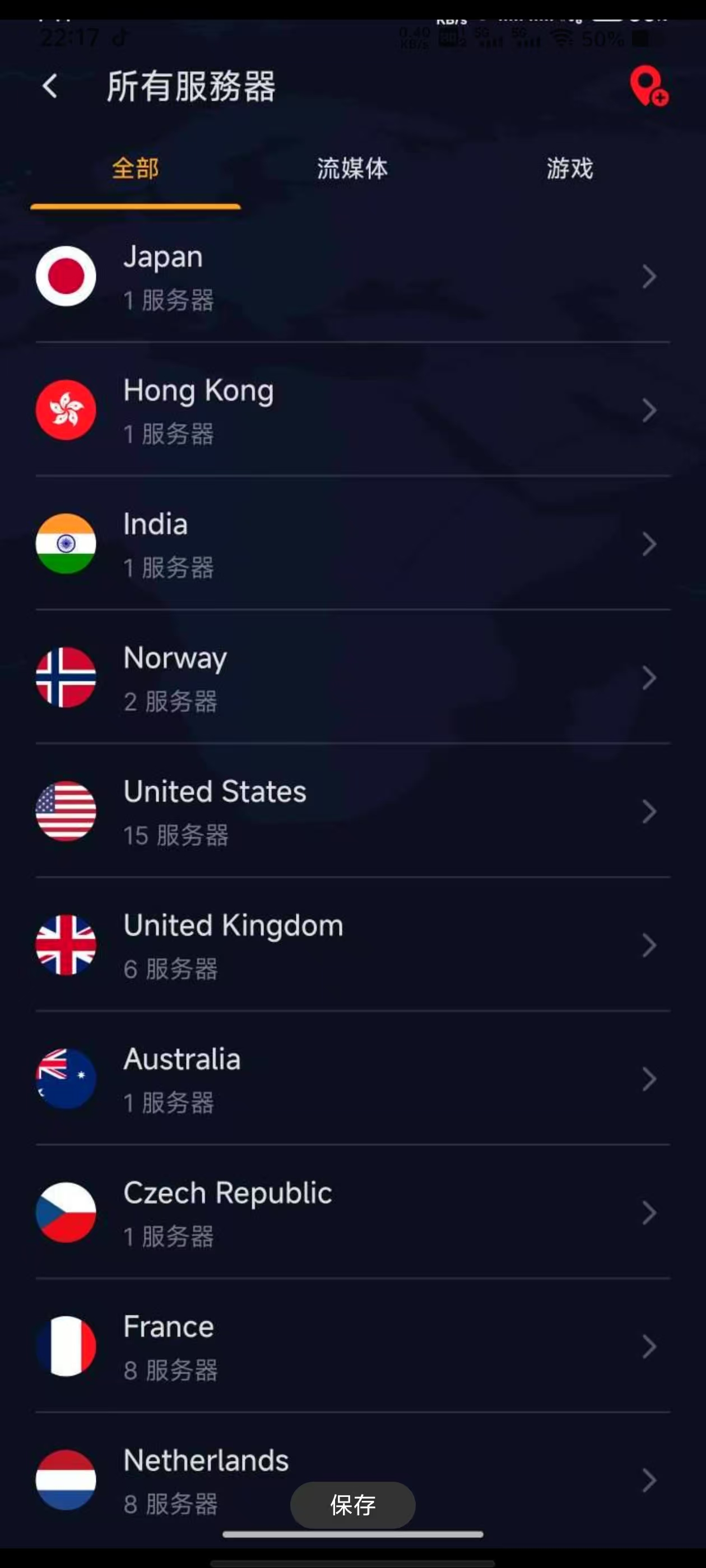
Task: Tap the red location pin plus icon
Action: tap(648, 86)
